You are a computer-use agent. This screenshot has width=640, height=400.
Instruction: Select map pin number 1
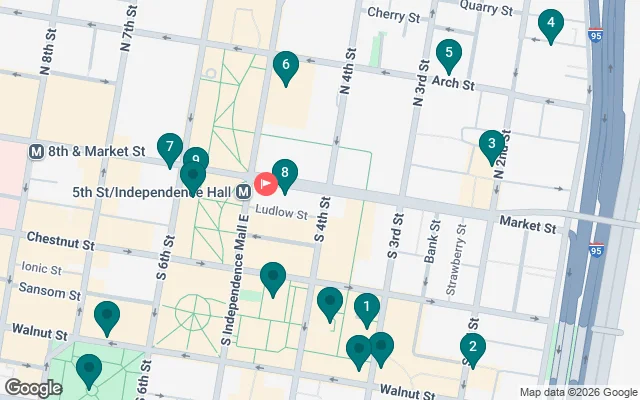click(367, 308)
